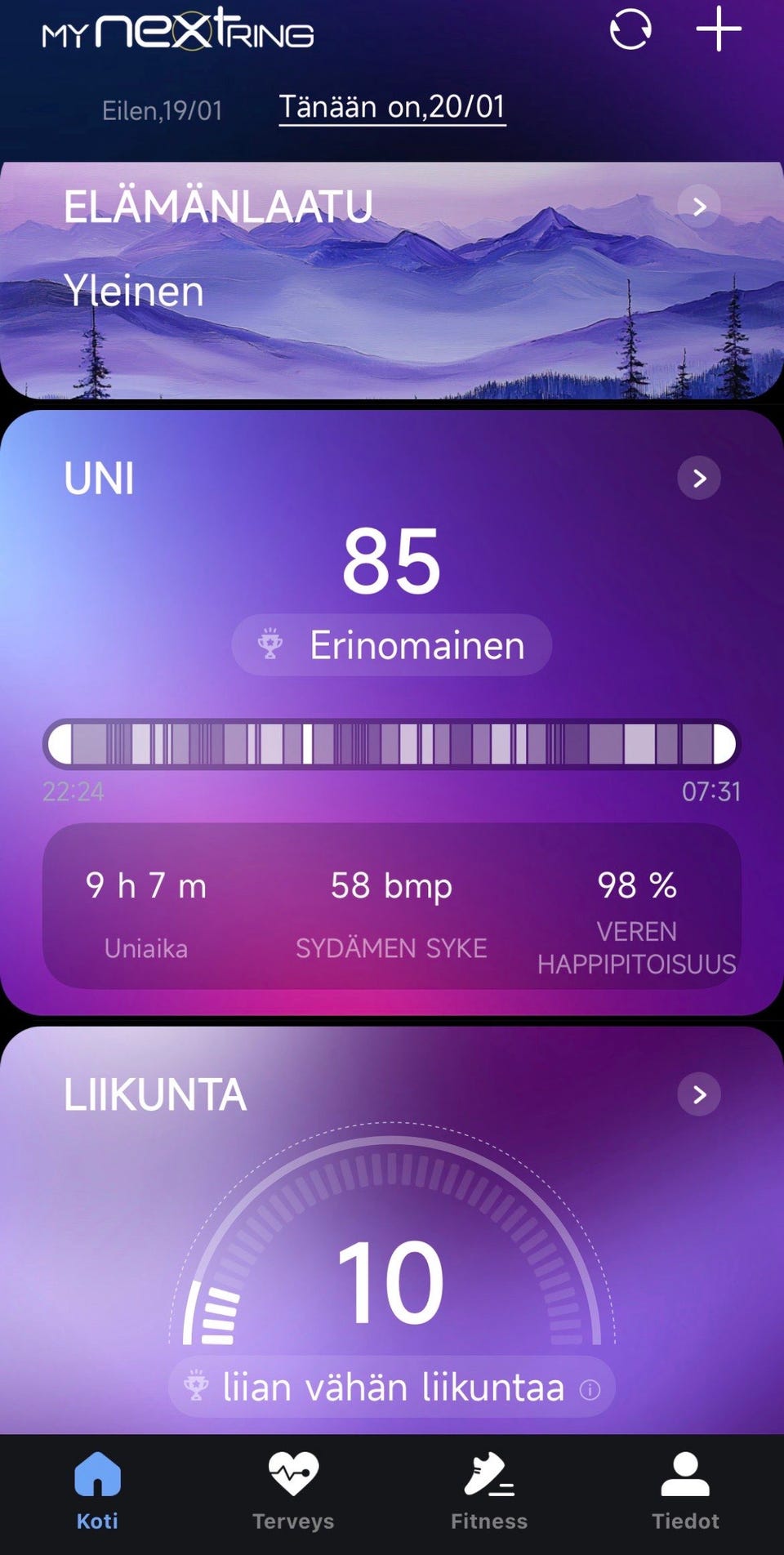Select the Tänään on,20/01 date tab
The image size is (784, 1555).
(x=392, y=107)
